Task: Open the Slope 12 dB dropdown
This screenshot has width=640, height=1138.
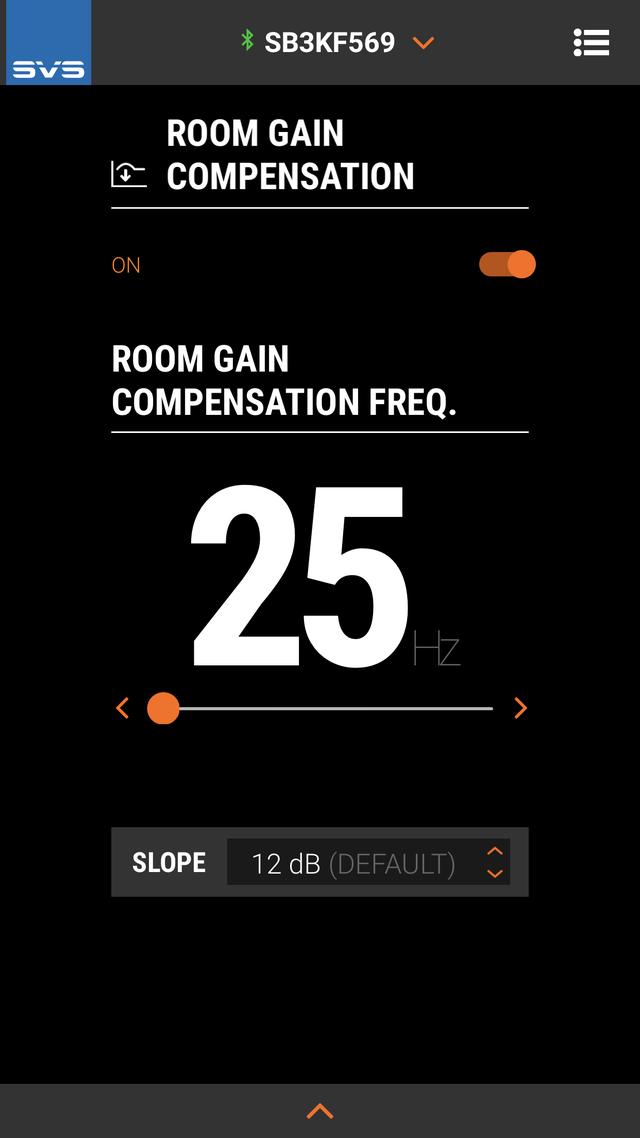Action: click(368, 862)
